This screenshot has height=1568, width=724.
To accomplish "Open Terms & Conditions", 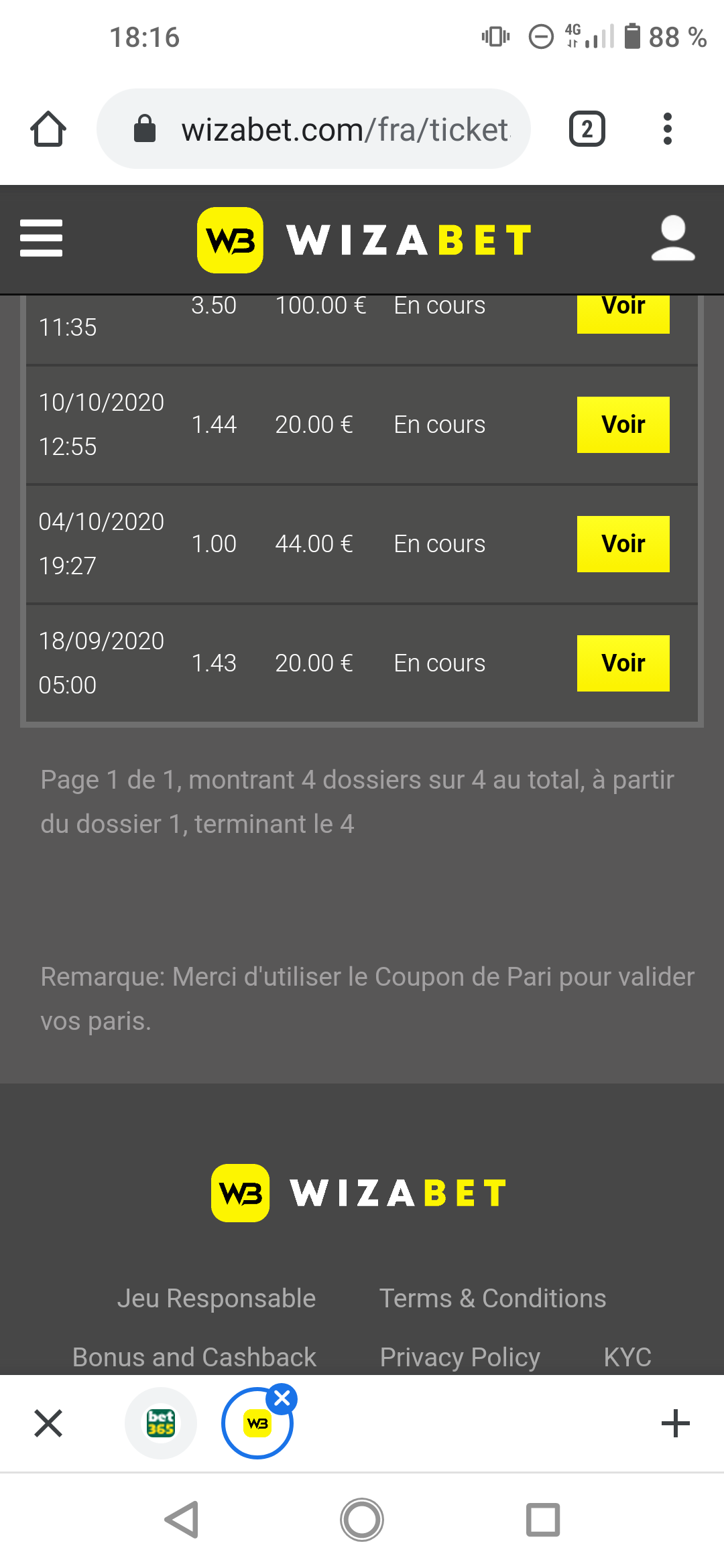I will click(x=493, y=1299).
